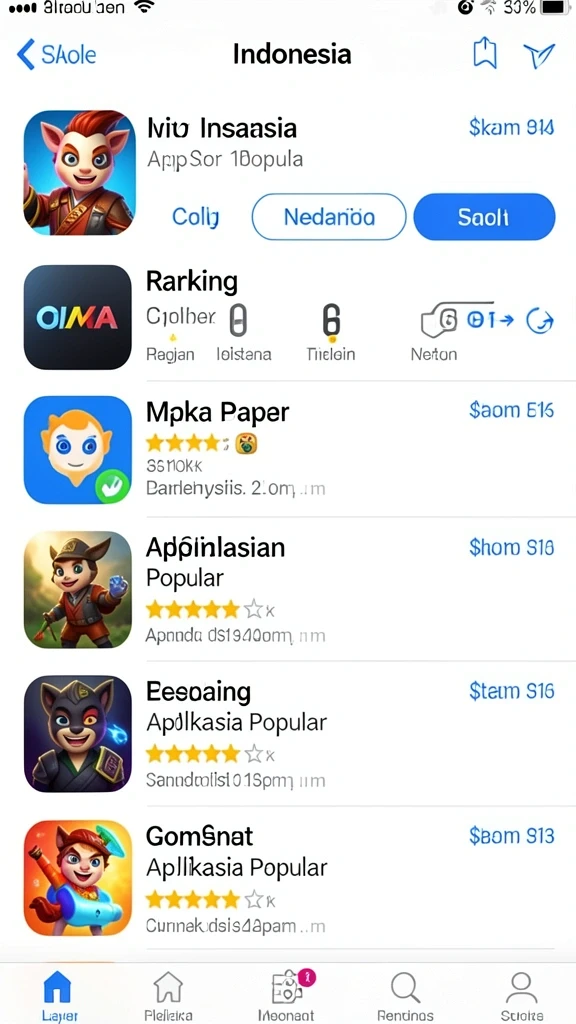Screen dimensions: 576x1024
Task: Open the GomSnat app listing
Action: (288, 878)
